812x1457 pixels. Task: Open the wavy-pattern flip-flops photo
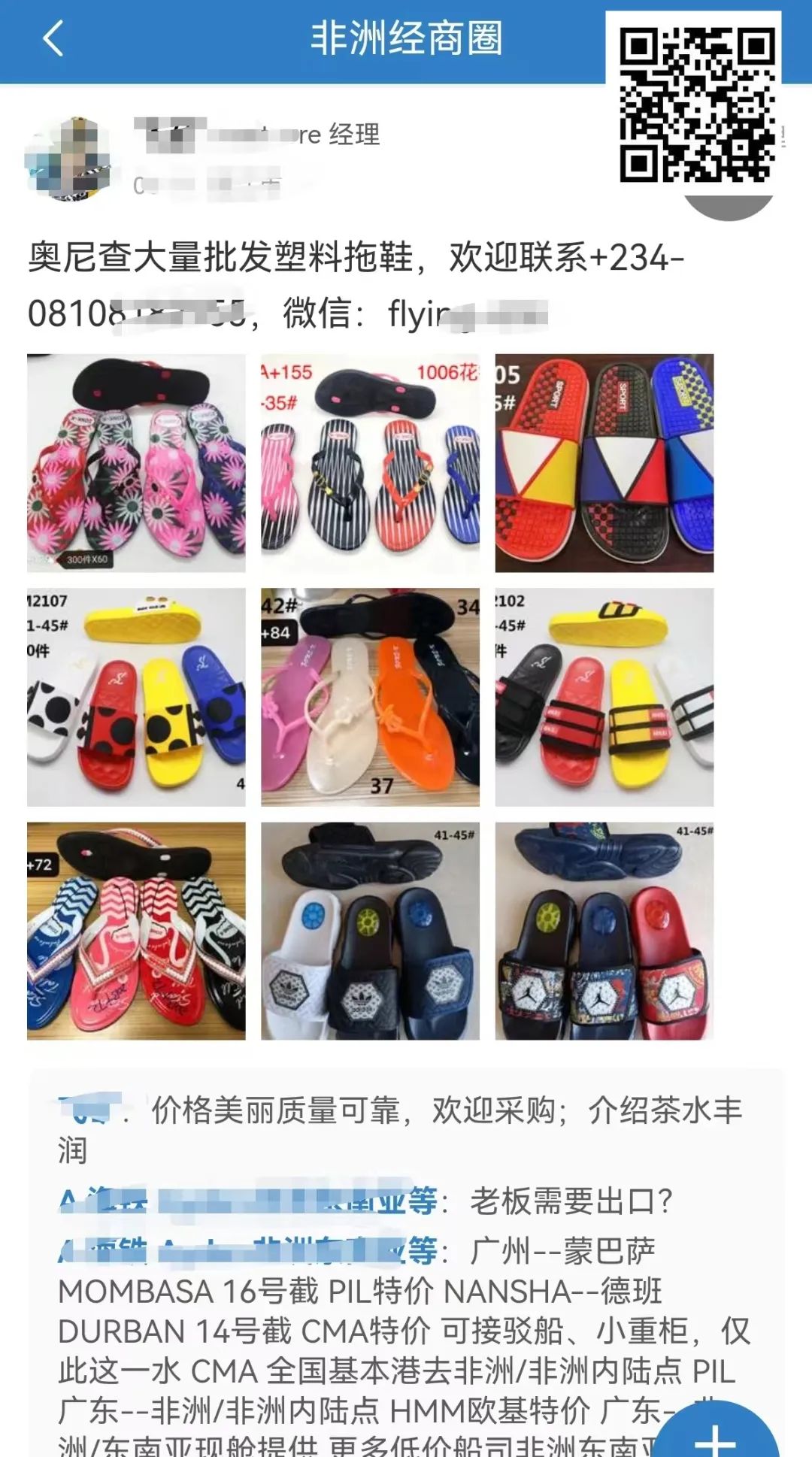click(x=136, y=931)
